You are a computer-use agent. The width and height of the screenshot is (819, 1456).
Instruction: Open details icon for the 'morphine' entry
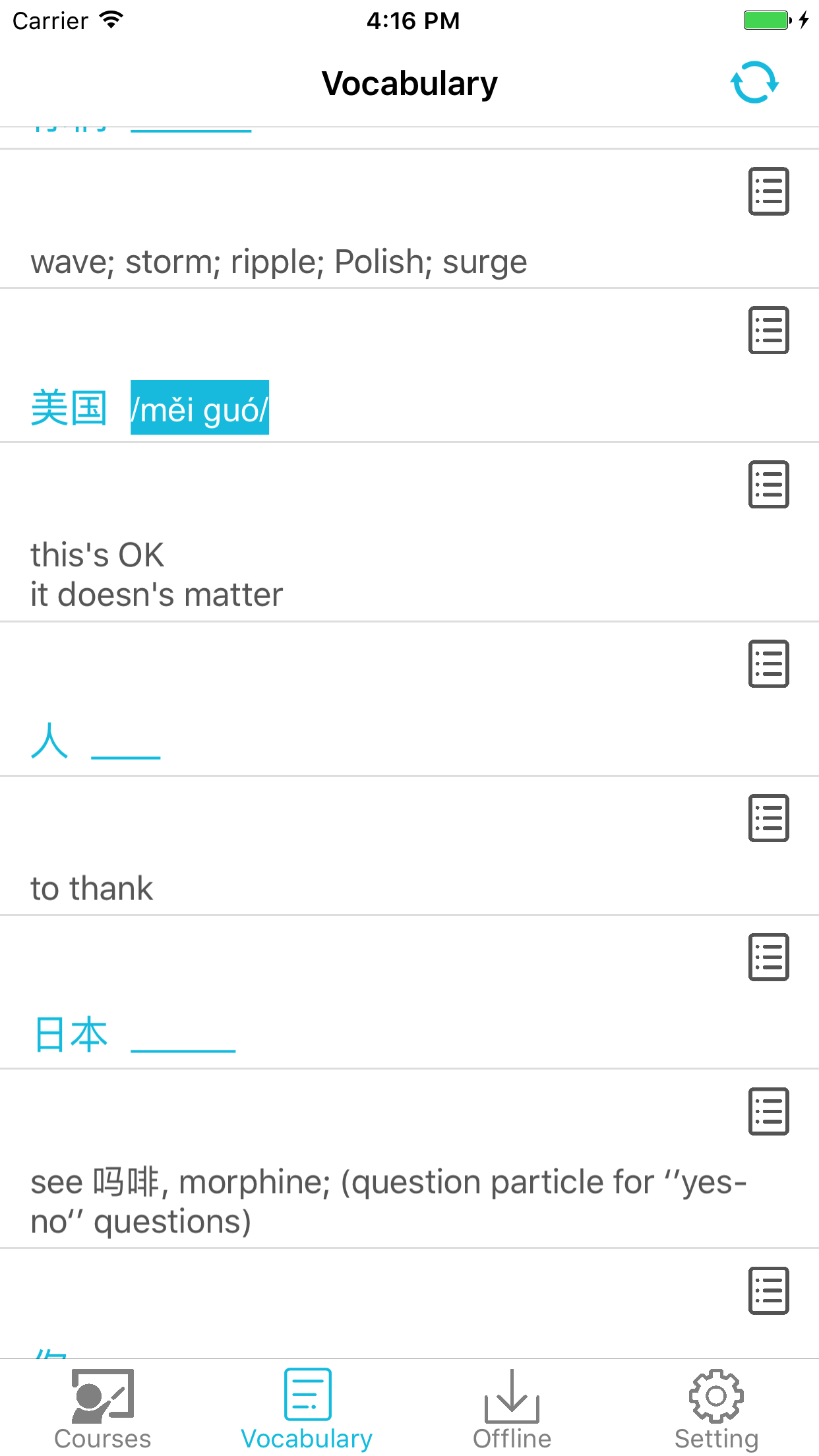tap(768, 1111)
